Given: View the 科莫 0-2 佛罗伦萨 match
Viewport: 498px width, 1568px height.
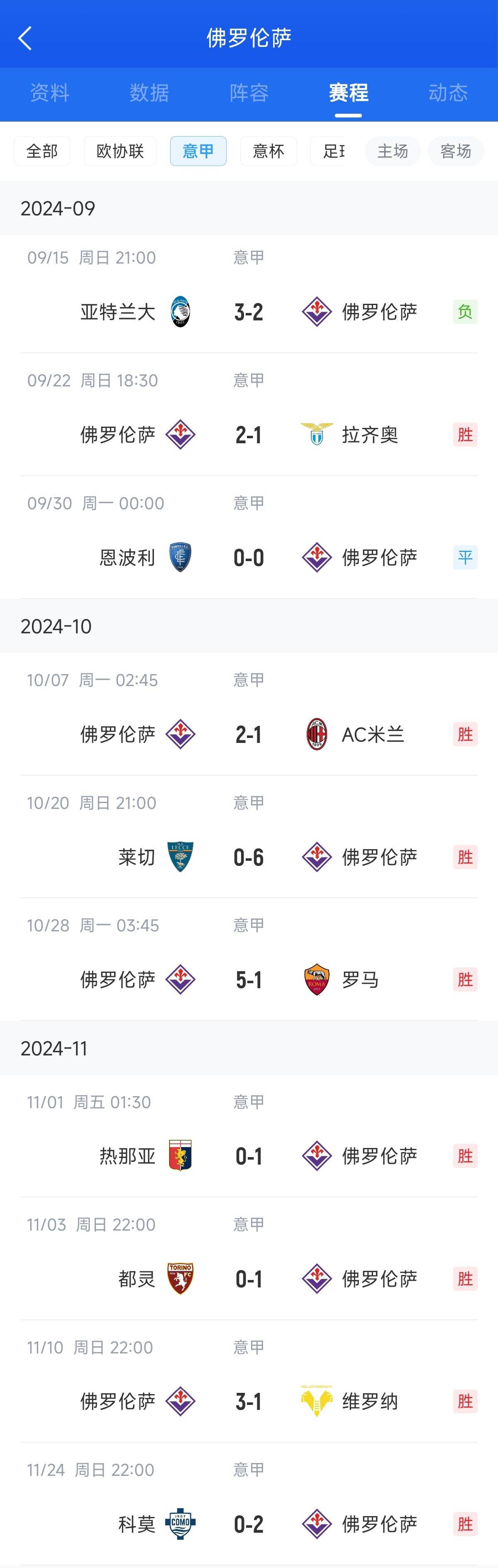Looking at the screenshot, I should 249,1524.
